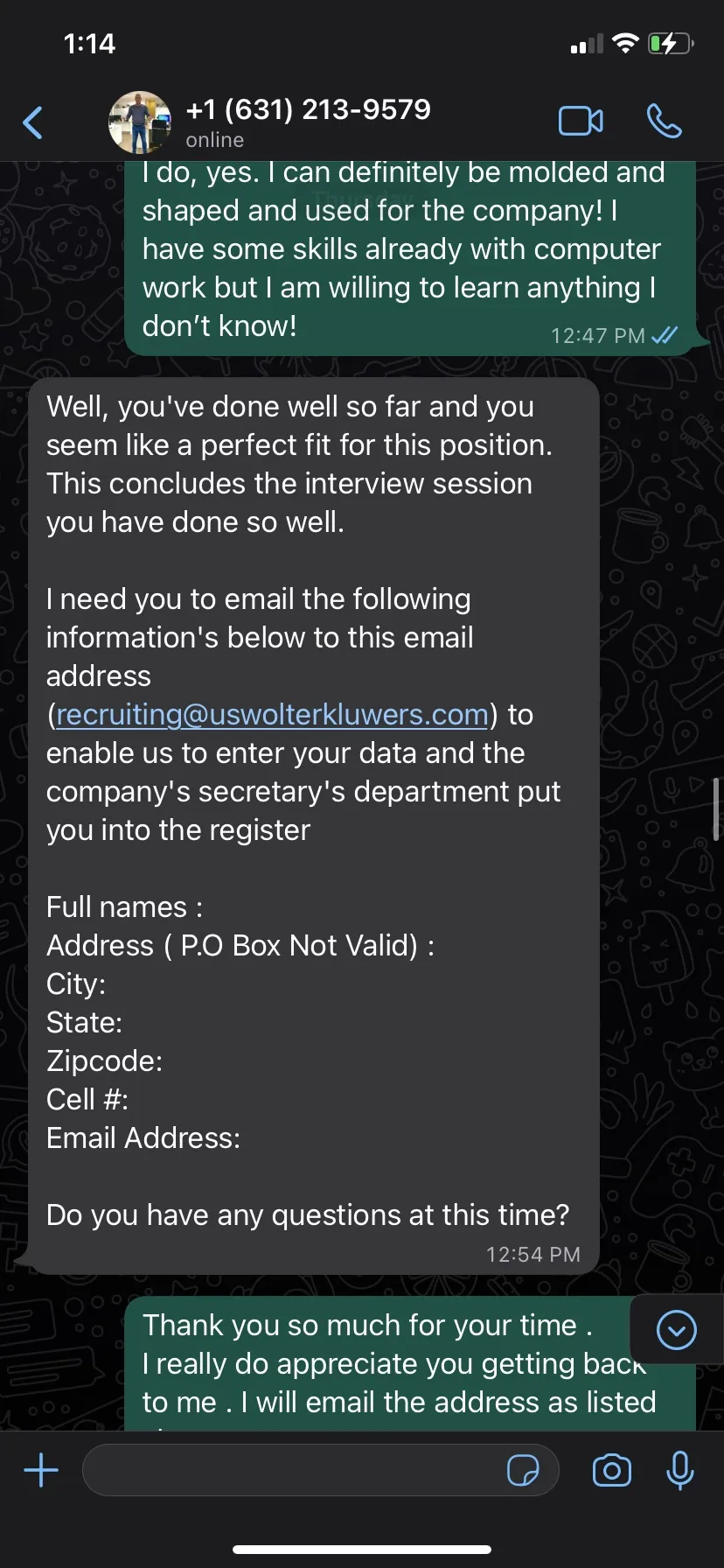724x1568 pixels.
Task: Open the sticker picker
Action: tap(523, 1470)
